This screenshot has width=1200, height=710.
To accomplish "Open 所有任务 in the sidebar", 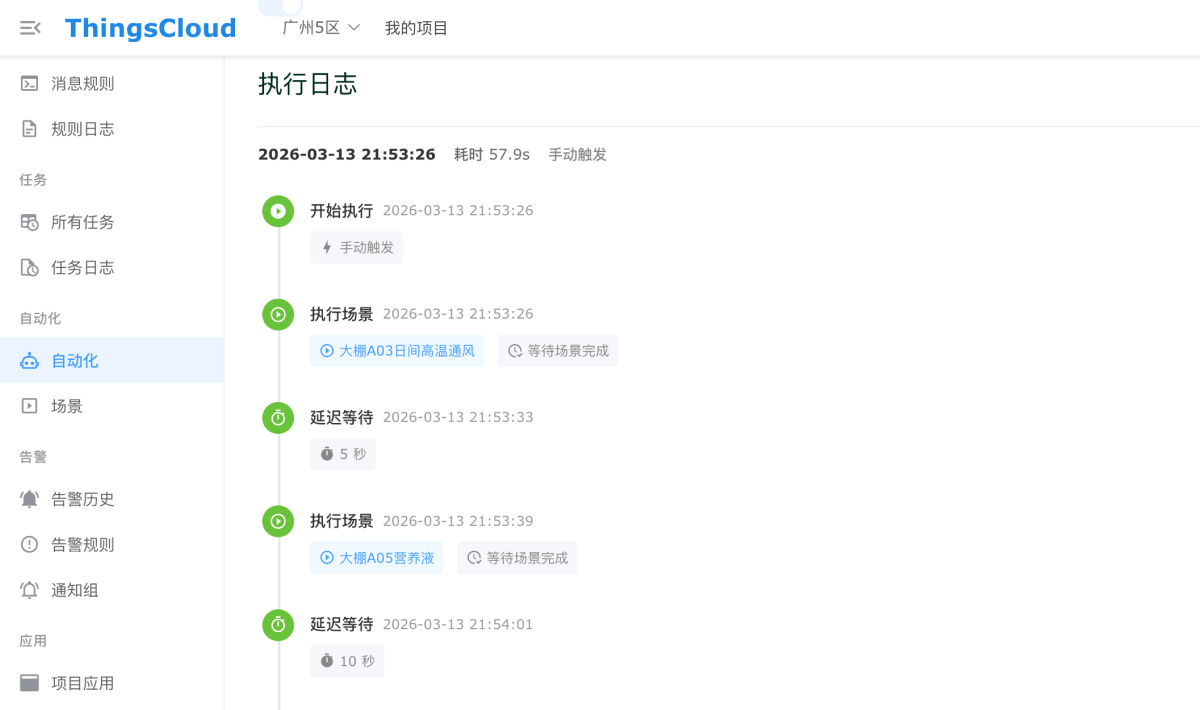I will point(82,222).
